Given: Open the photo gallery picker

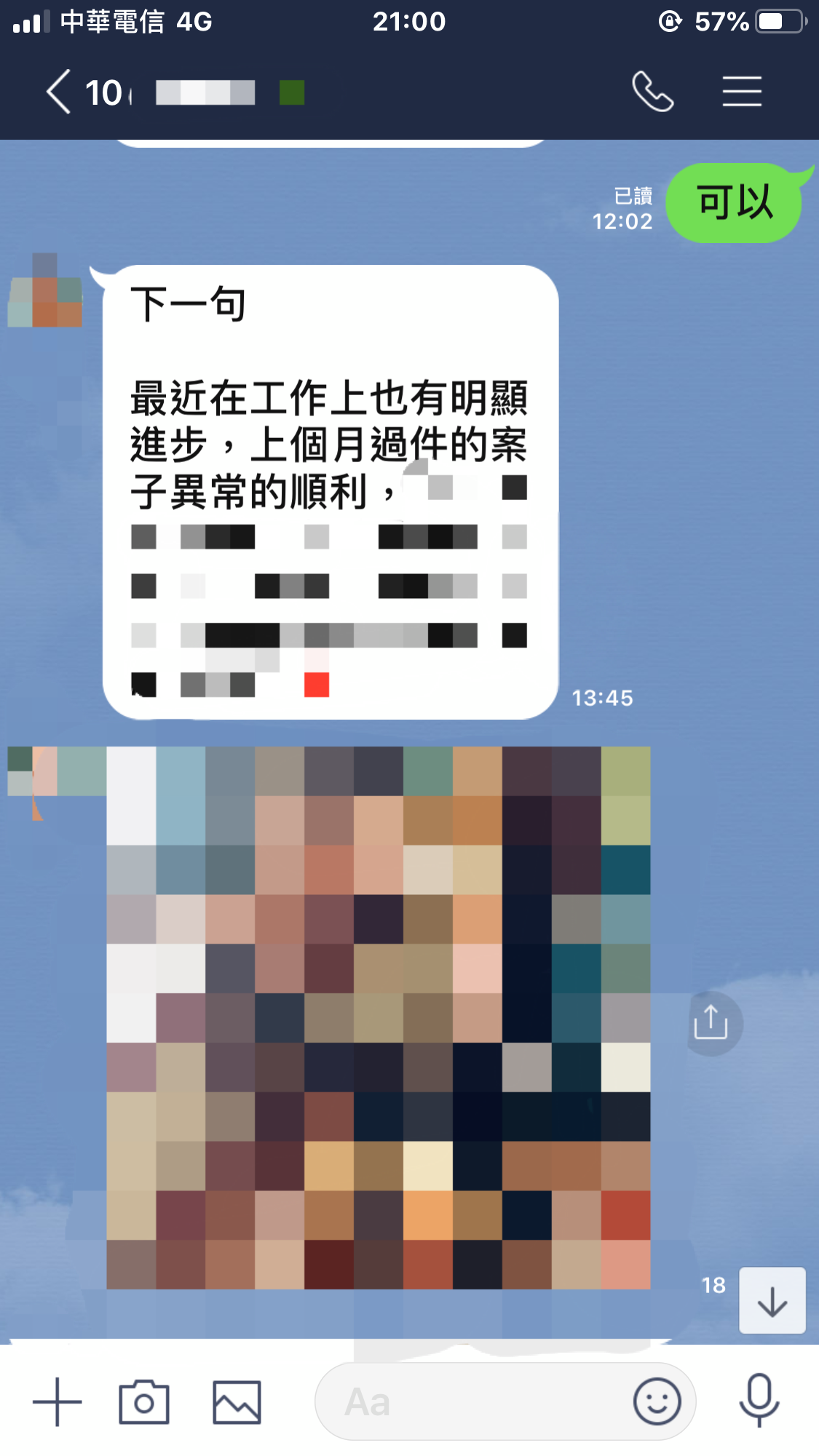Looking at the screenshot, I should click(x=237, y=1401).
